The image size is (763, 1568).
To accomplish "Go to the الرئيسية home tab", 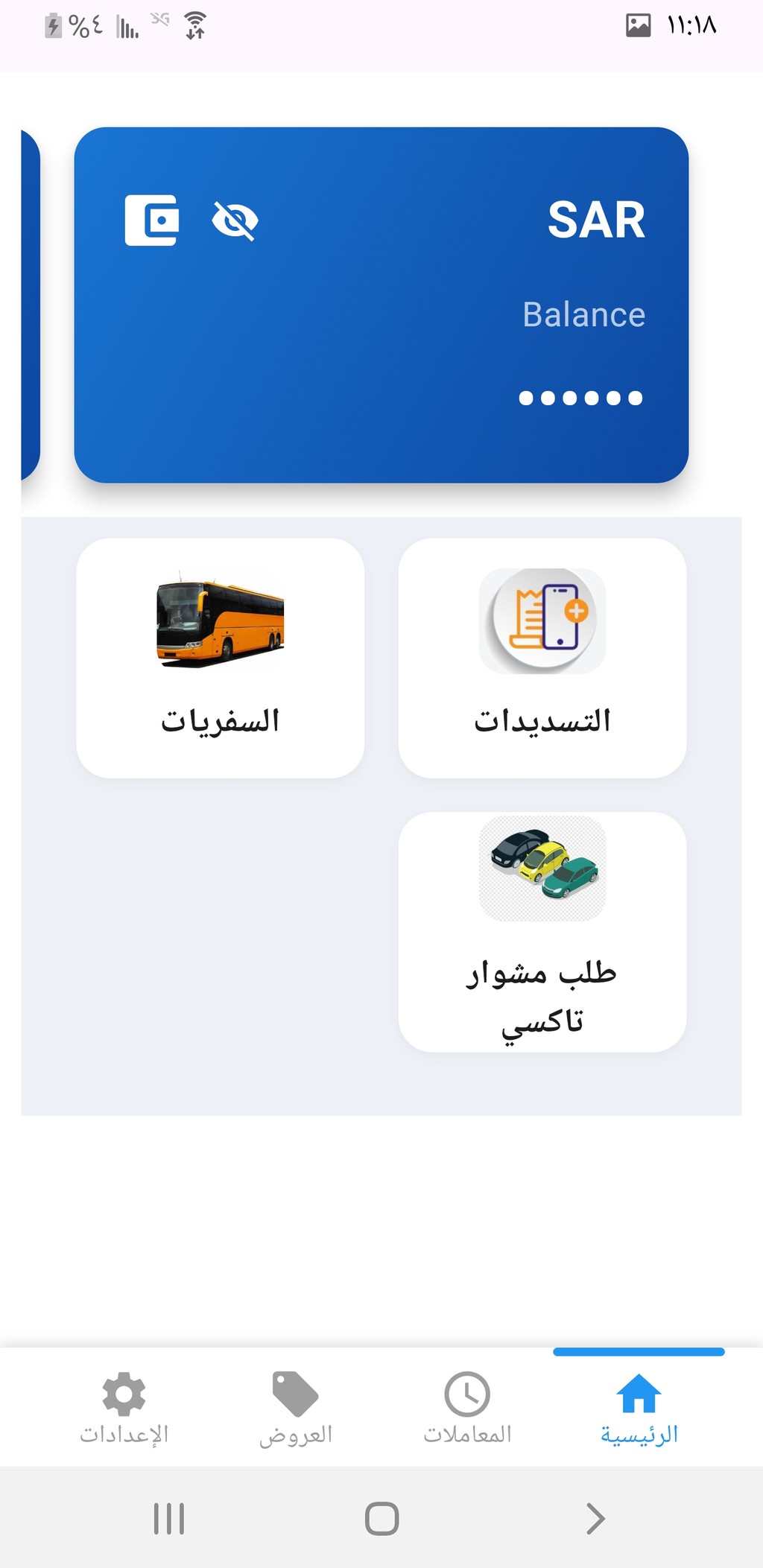I will click(639, 1408).
